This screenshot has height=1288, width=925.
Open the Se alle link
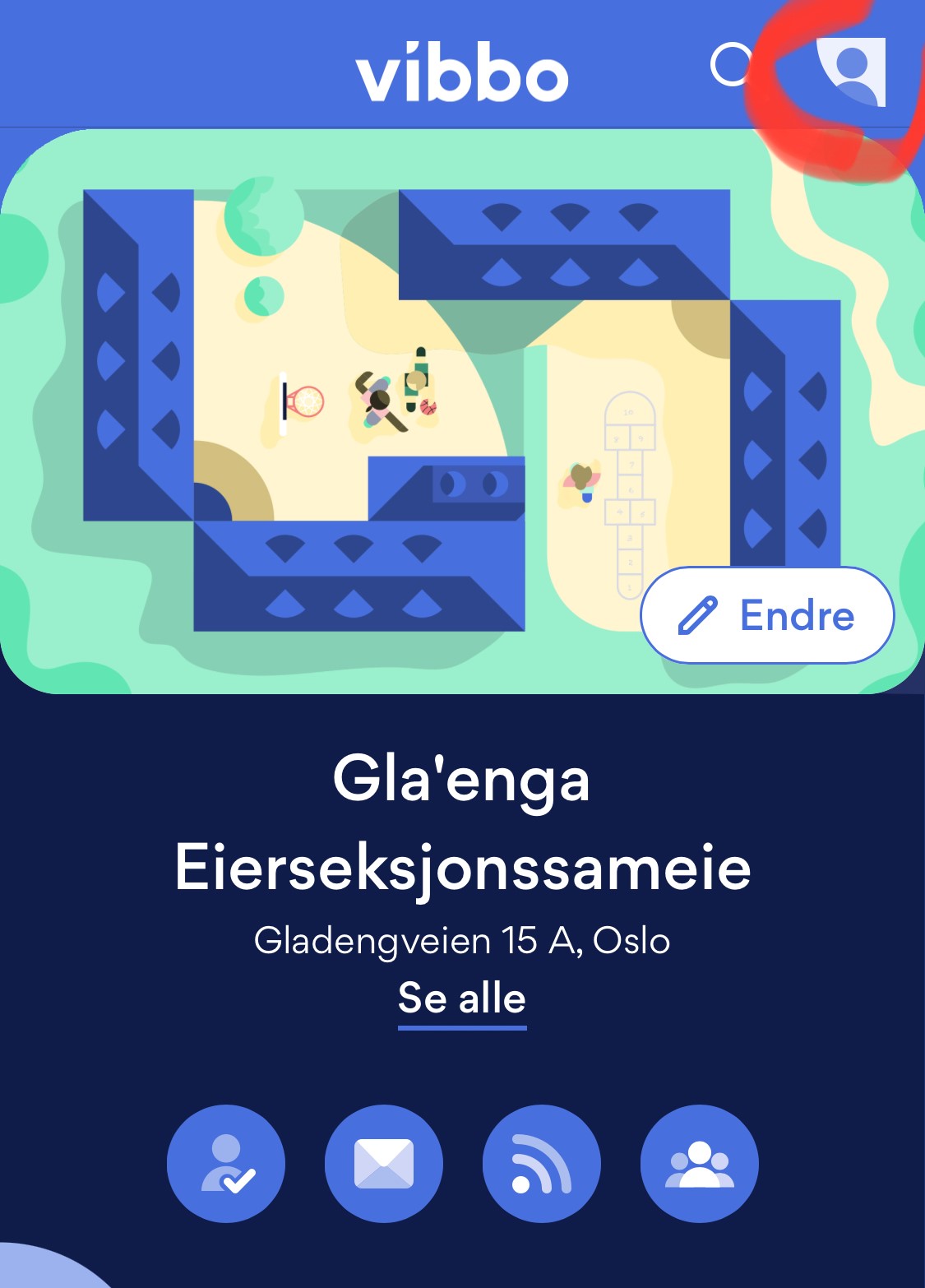(462, 999)
